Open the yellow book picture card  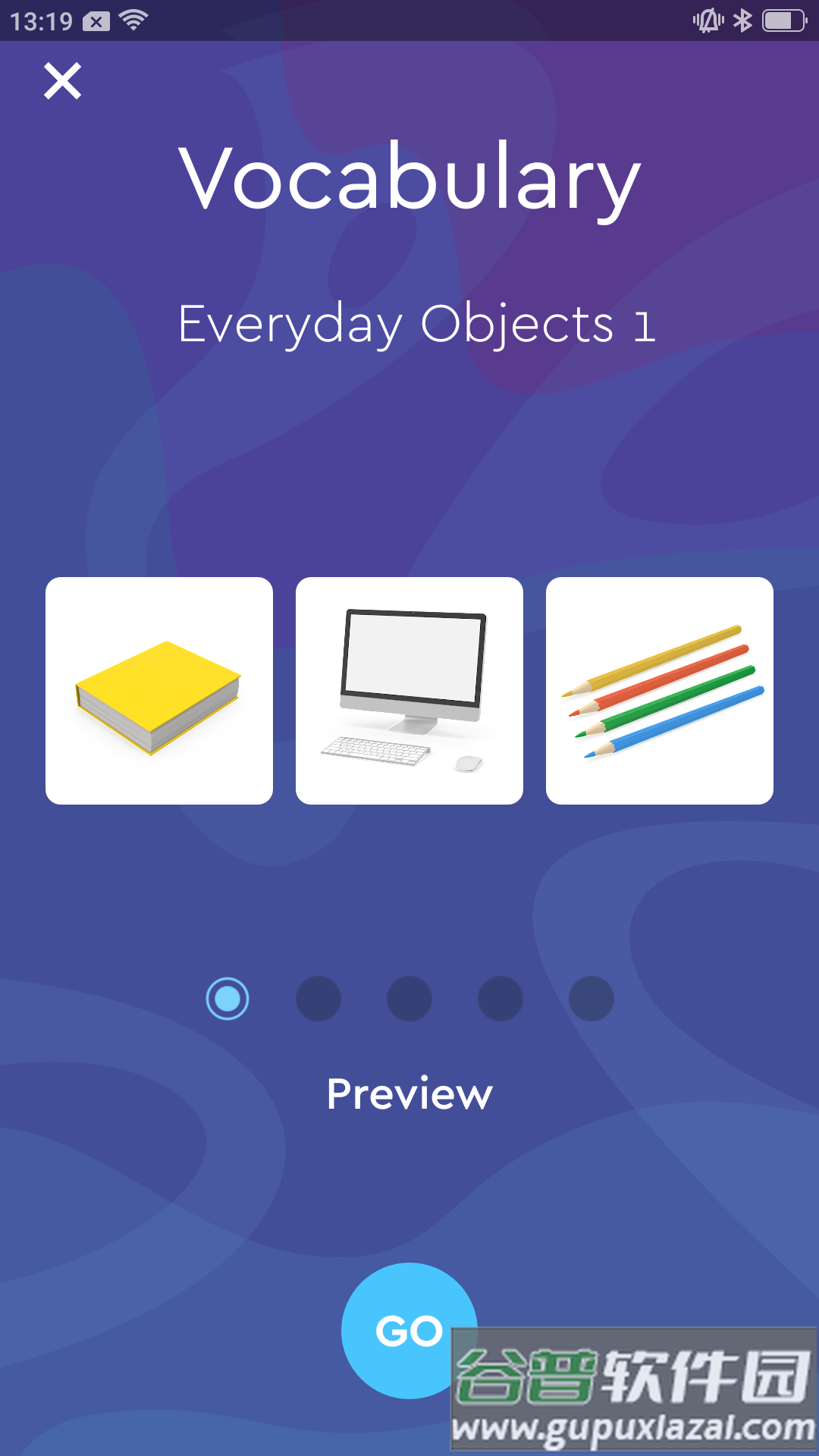[x=159, y=691]
